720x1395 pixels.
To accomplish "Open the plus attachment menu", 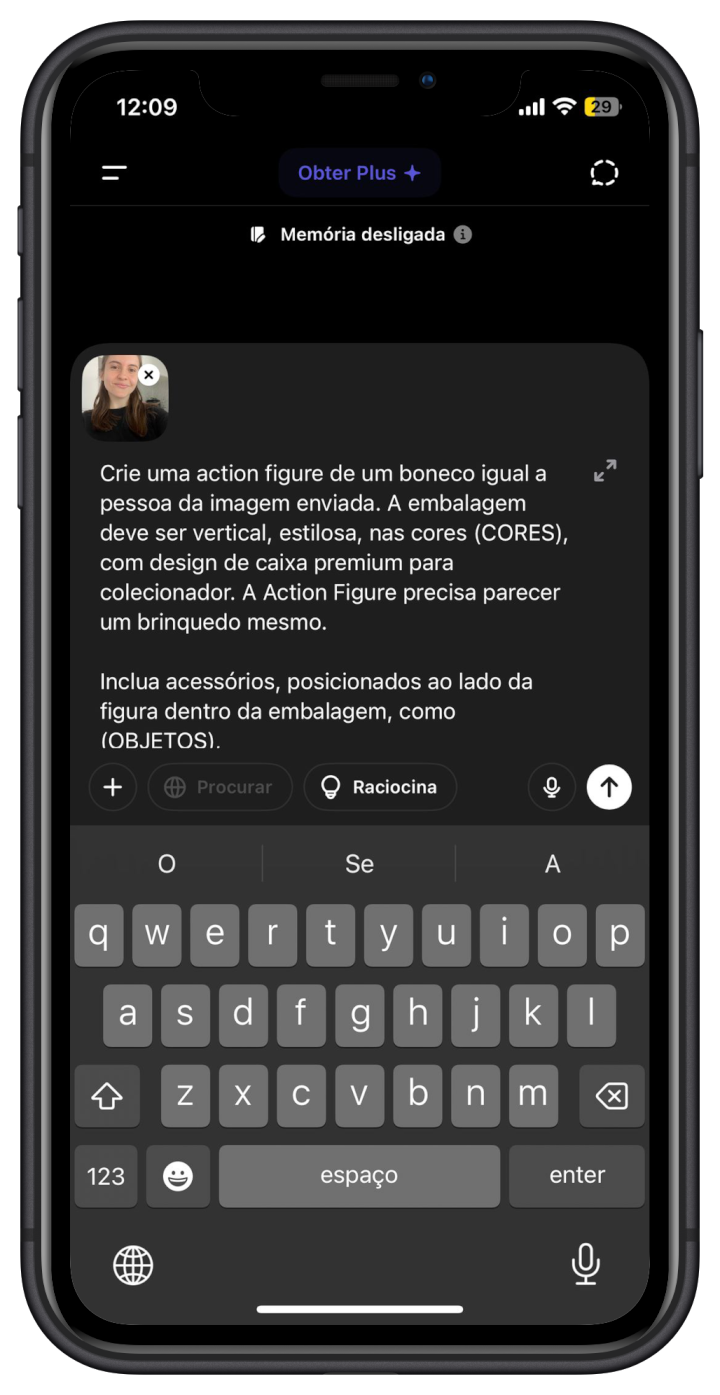I will pyautogui.click(x=113, y=787).
